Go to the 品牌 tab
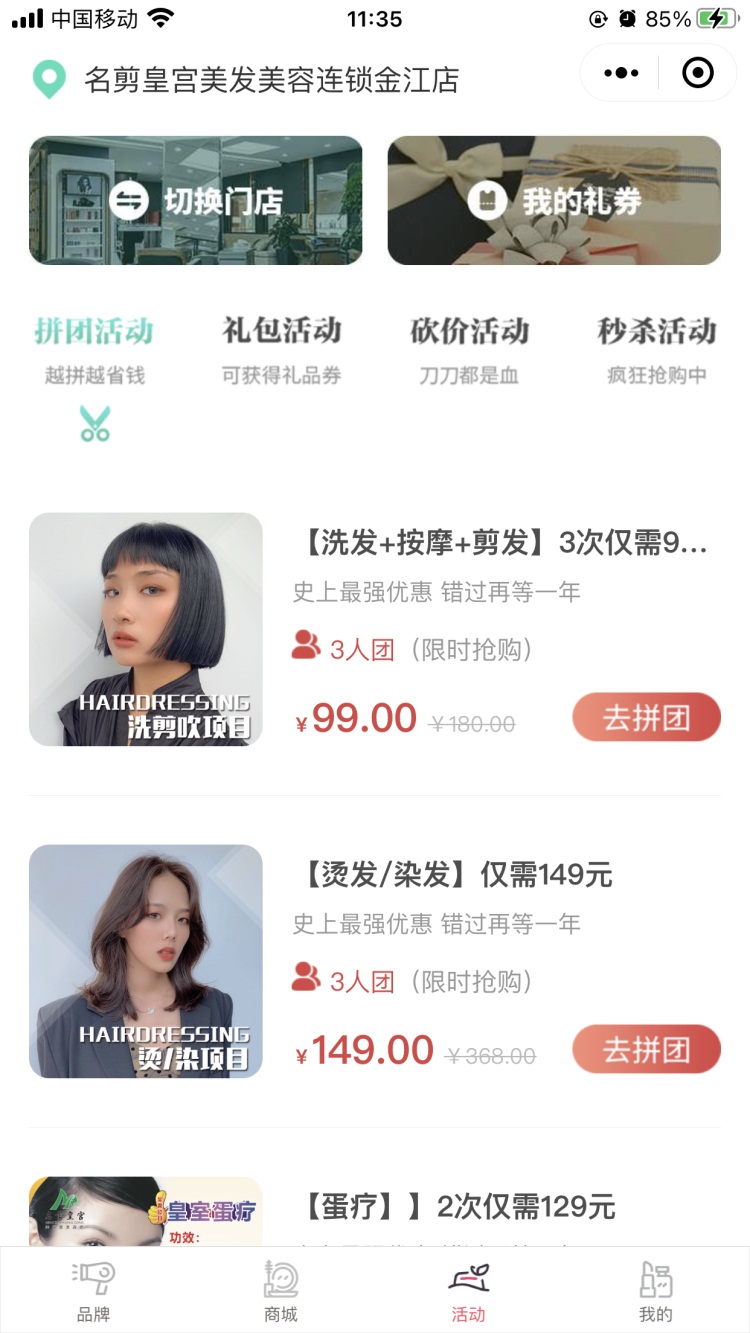Viewport: 750px width, 1333px height. click(x=94, y=1291)
